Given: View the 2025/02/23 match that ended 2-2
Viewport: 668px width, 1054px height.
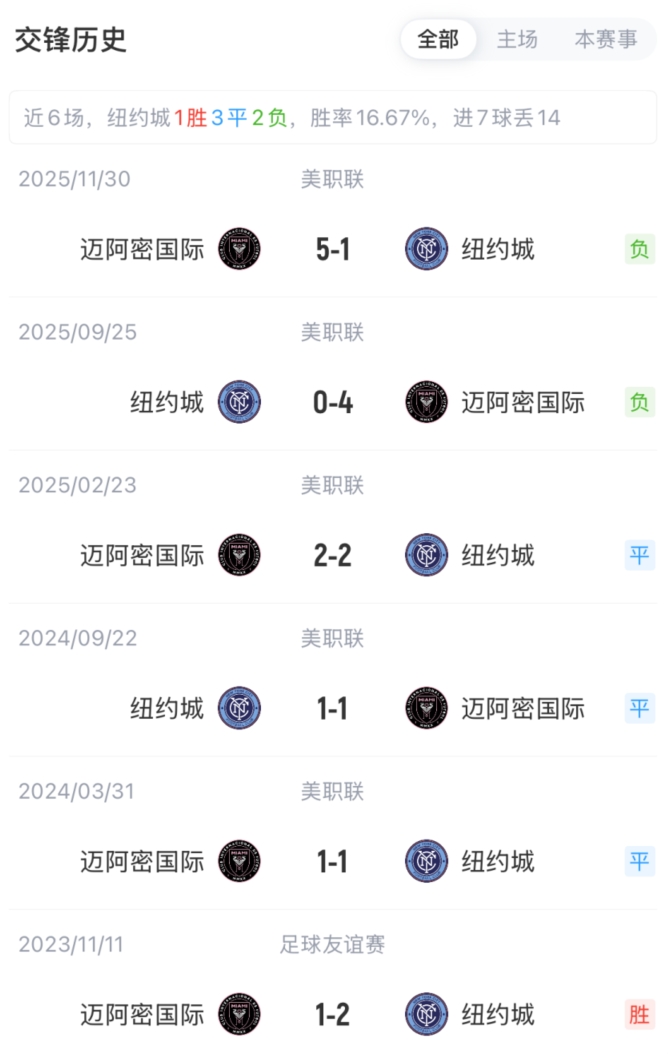Looking at the screenshot, I should pyautogui.click(x=333, y=555).
